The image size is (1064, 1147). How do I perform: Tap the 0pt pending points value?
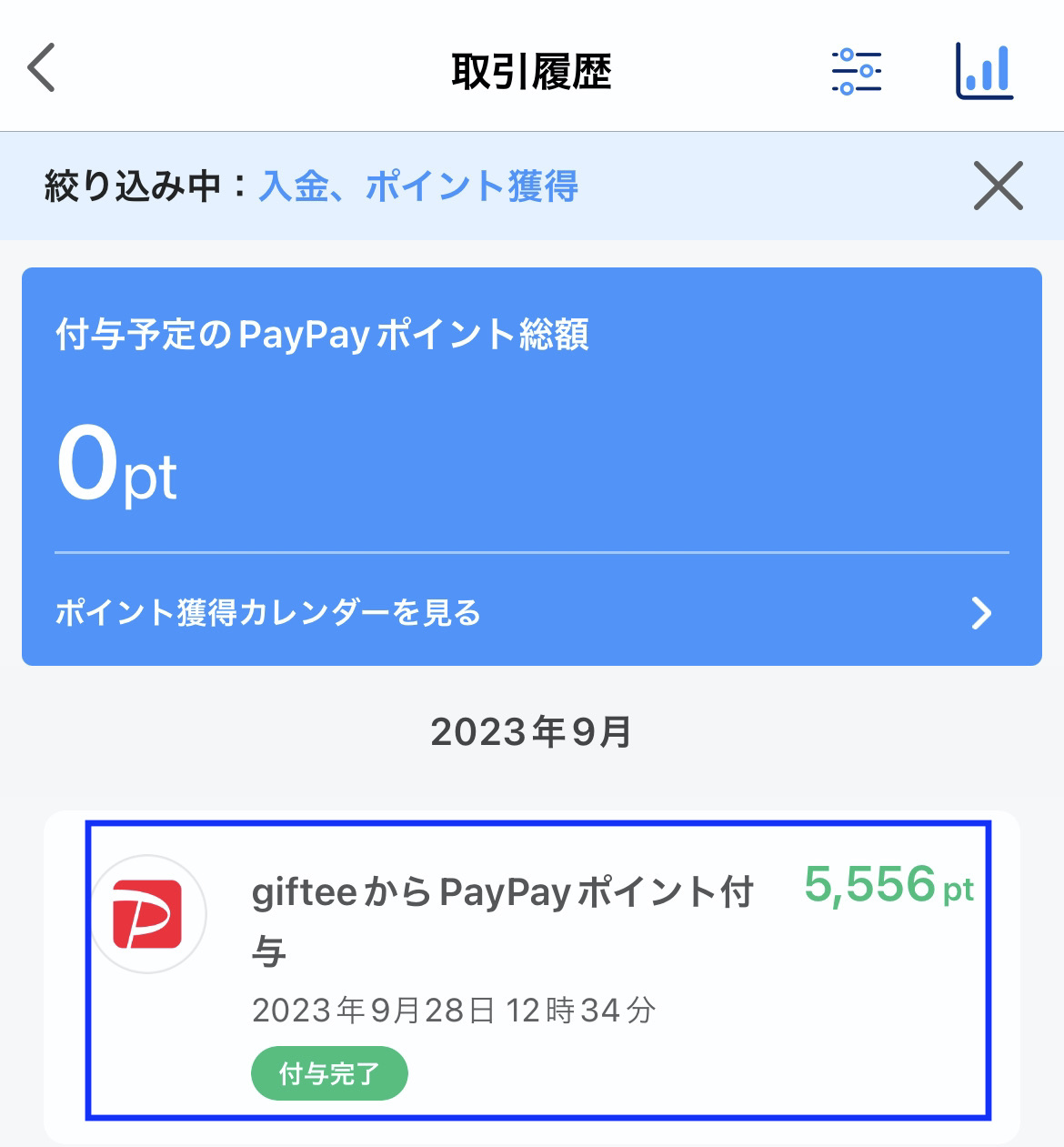click(115, 469)
